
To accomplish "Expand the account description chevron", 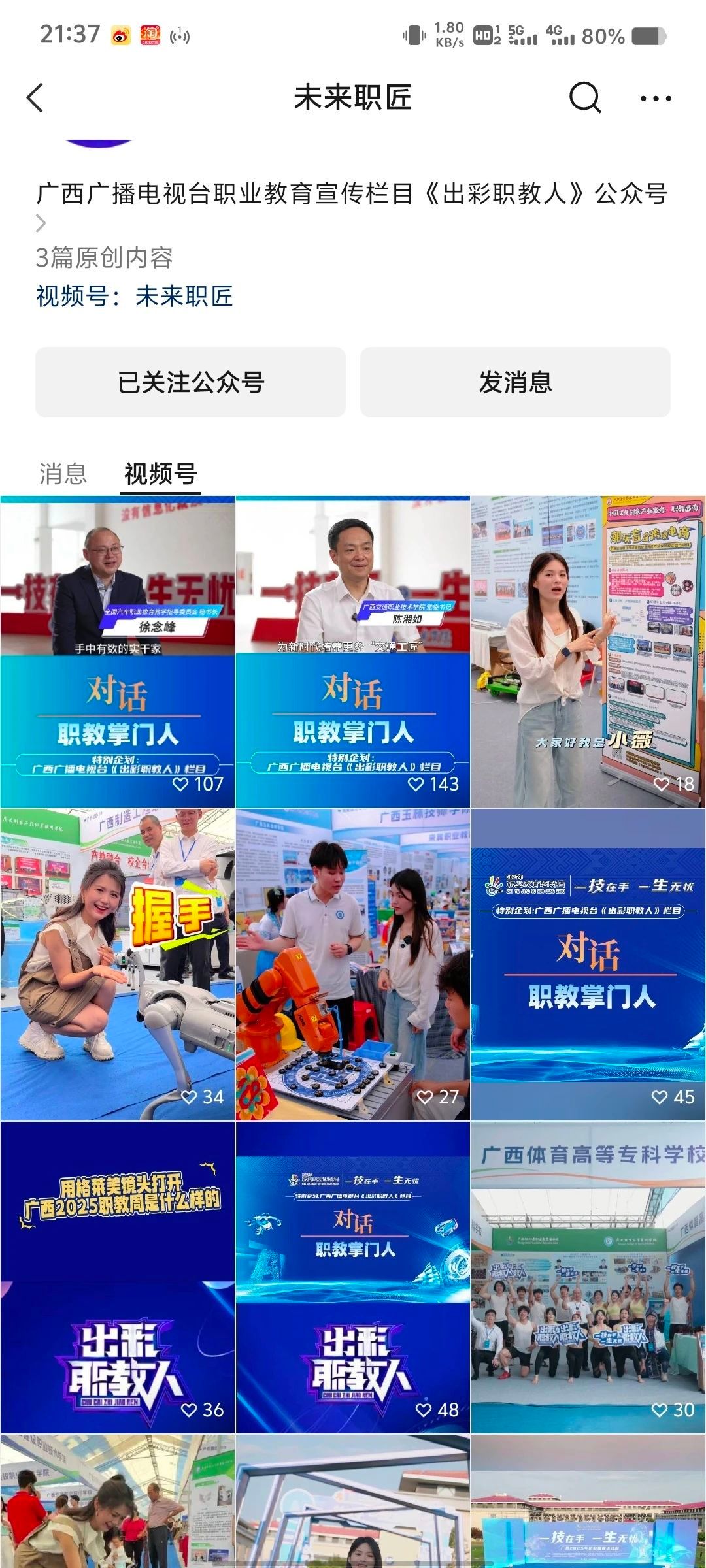I will 41,223.
